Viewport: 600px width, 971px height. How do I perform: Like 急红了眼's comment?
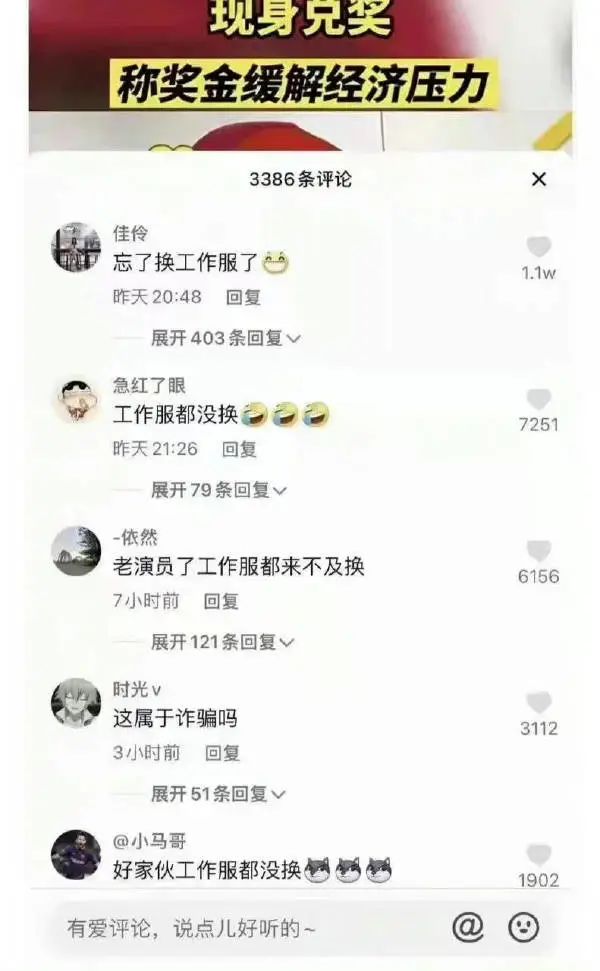point(539,399)
